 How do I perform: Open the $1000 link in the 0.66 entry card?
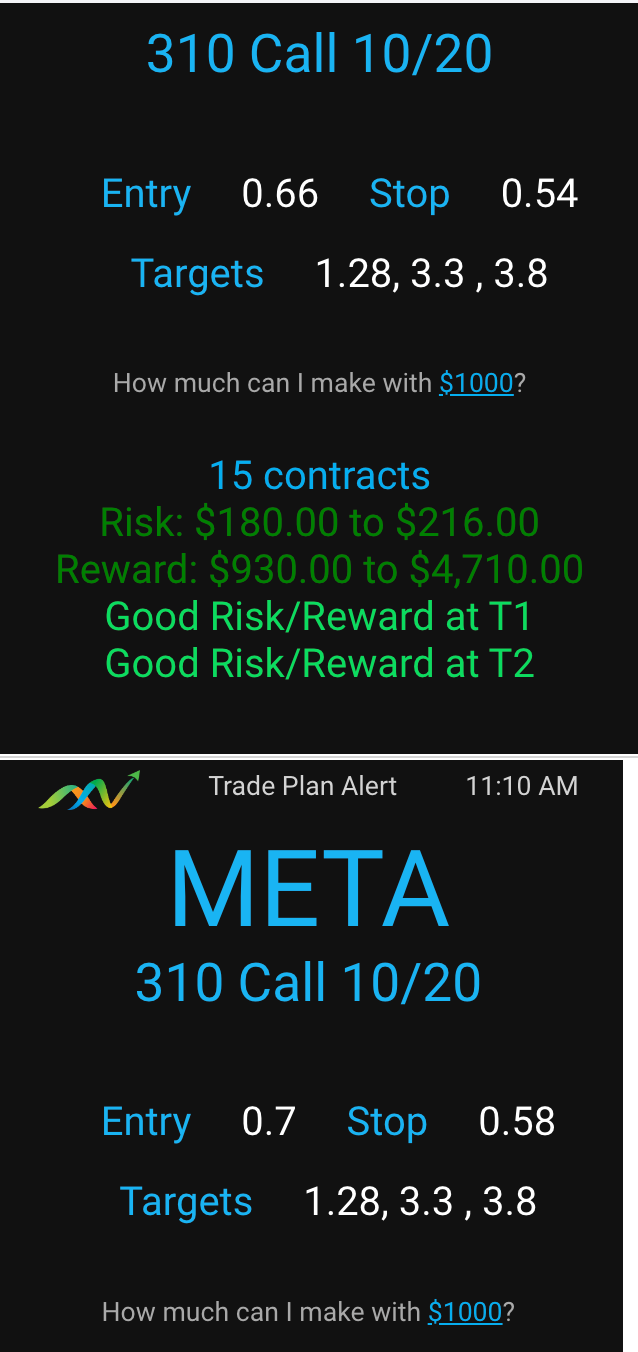pos(476,383)
